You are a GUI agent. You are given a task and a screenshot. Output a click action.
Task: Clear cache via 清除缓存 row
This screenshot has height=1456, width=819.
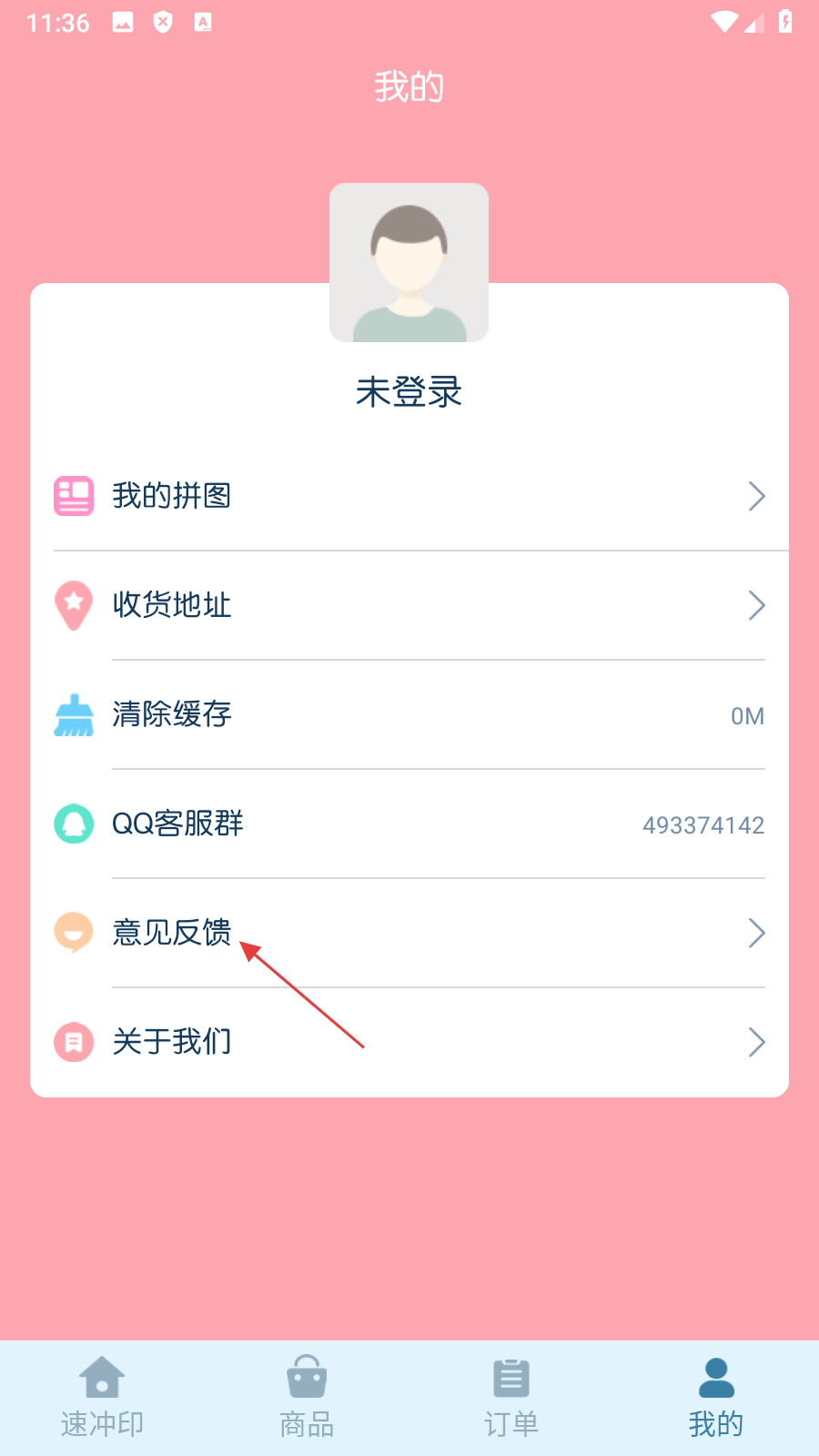409,714
